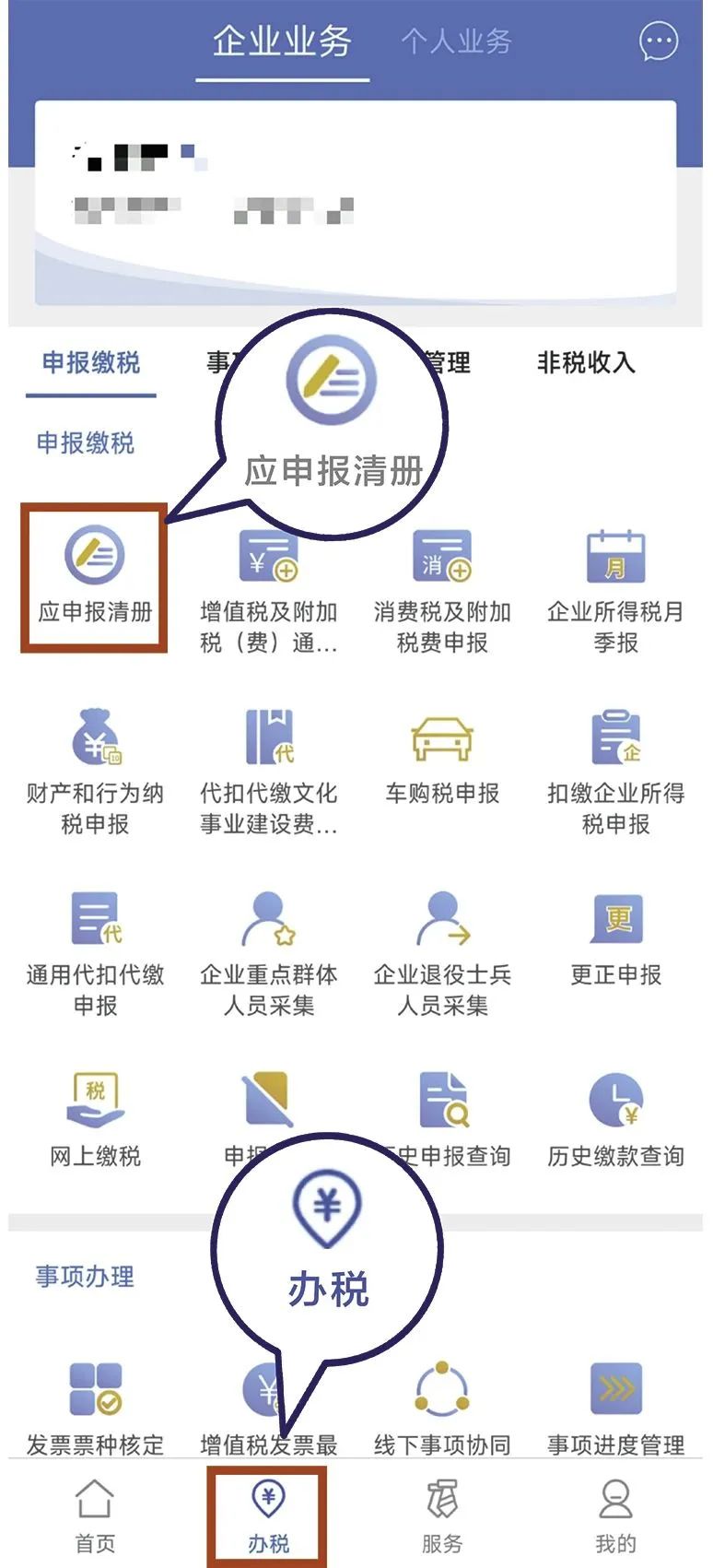Switch to the 非税收入 tab
Screen dimensions: 713x1568
pyautogui.click(x=587, y=362)
